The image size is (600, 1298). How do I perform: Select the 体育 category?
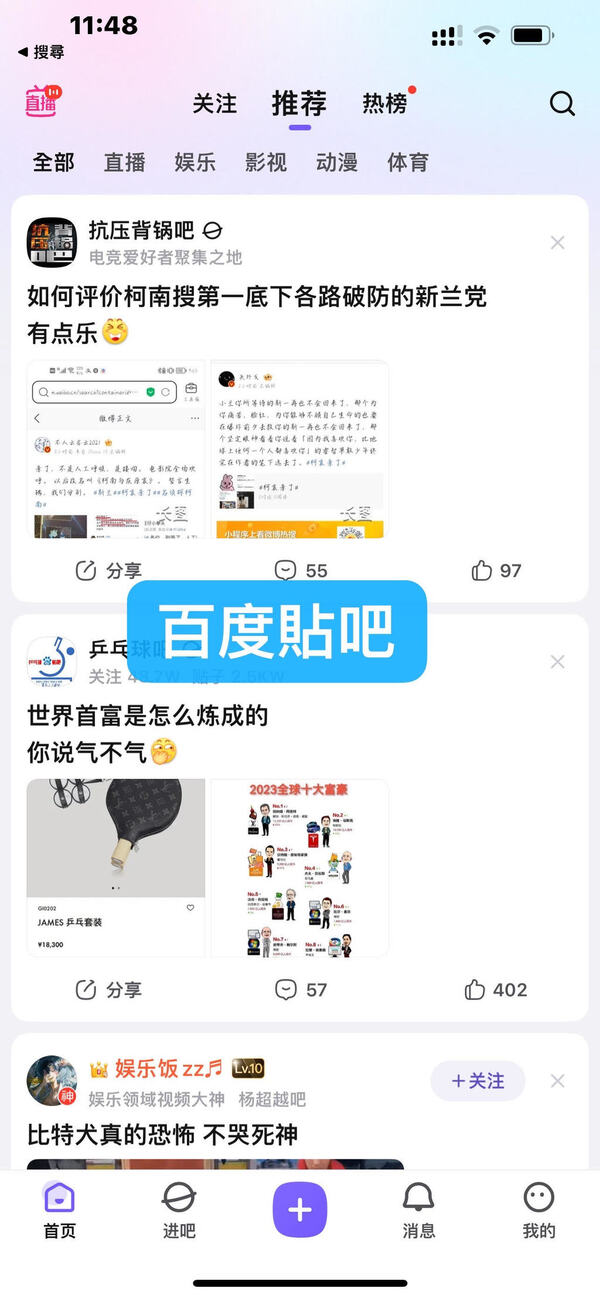point(408,163)
